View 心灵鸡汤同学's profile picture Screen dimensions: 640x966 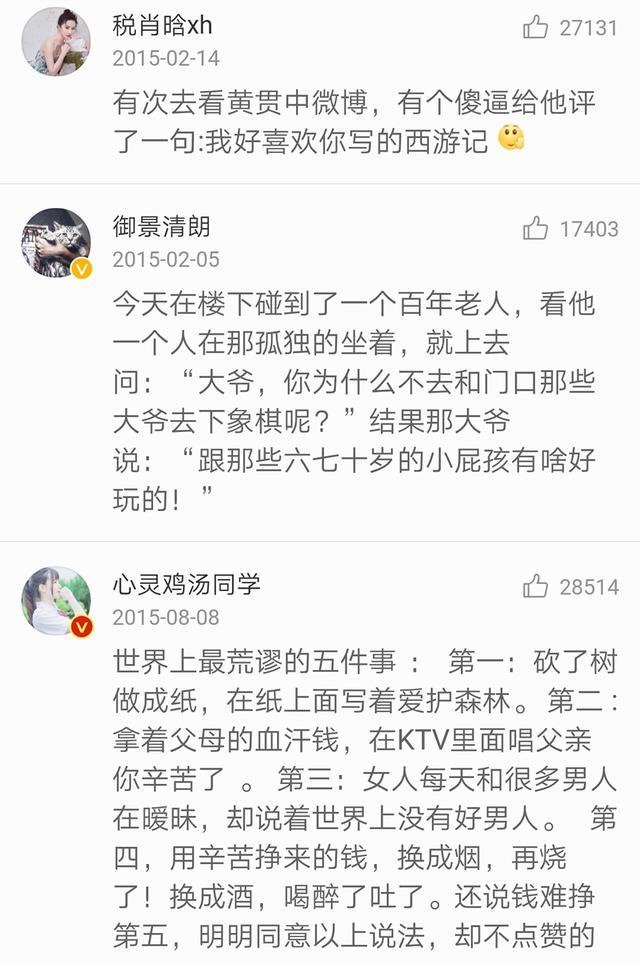56,600
